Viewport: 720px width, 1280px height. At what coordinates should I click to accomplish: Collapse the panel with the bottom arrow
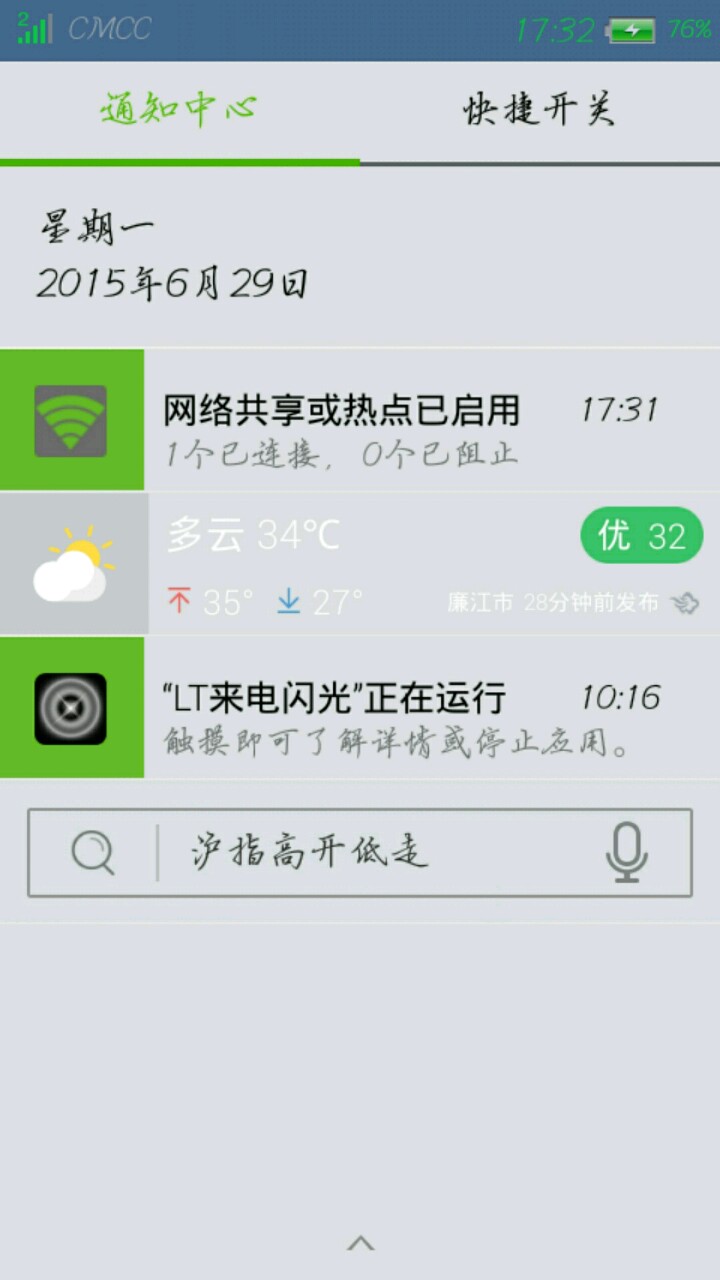tap(360, 1243)
